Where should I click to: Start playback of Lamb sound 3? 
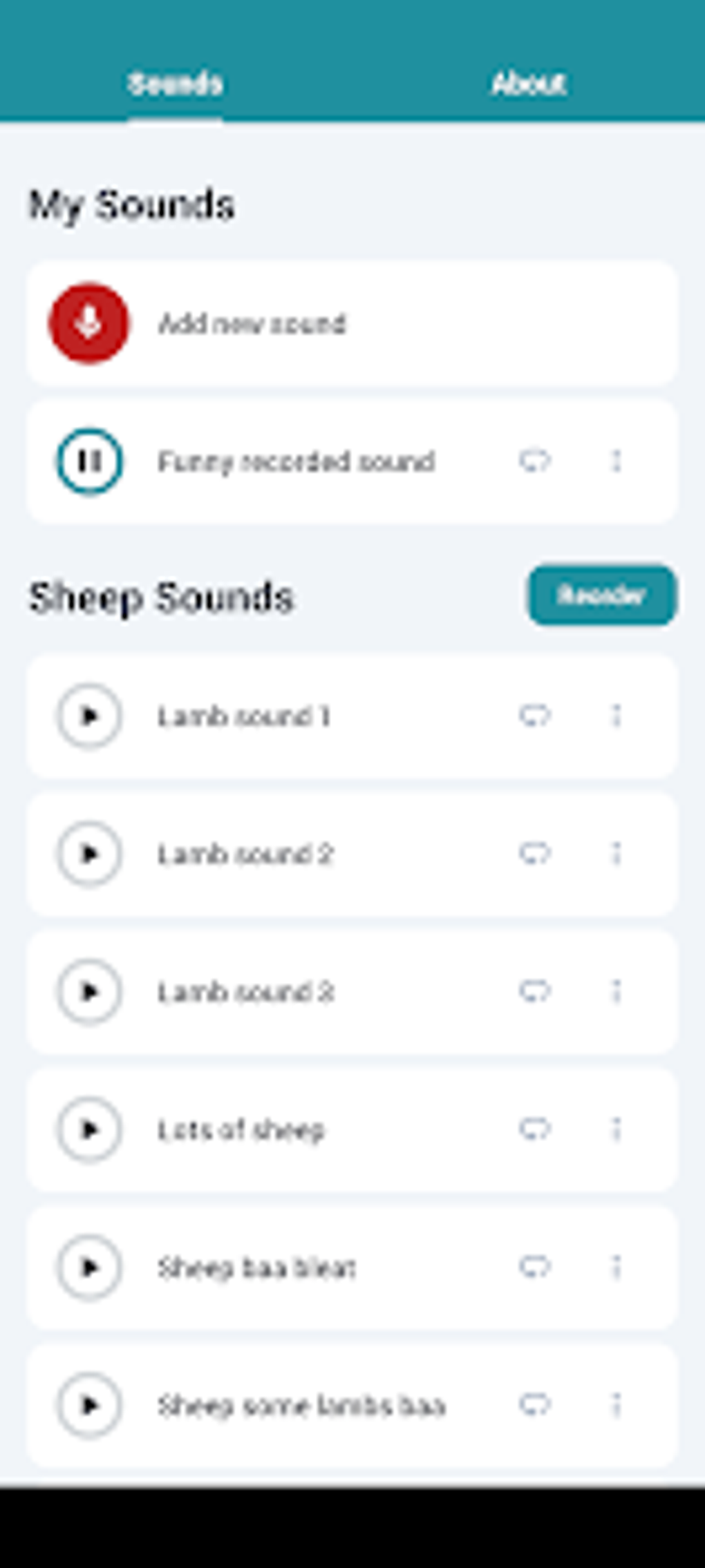(90, 993)
